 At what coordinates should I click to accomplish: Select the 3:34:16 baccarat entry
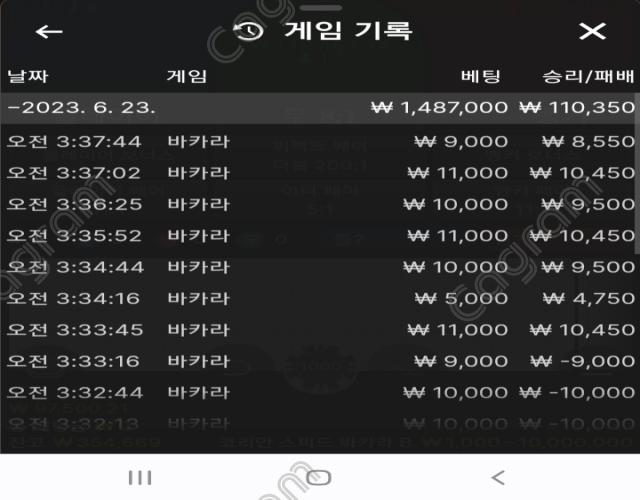[x=320, y=298]
